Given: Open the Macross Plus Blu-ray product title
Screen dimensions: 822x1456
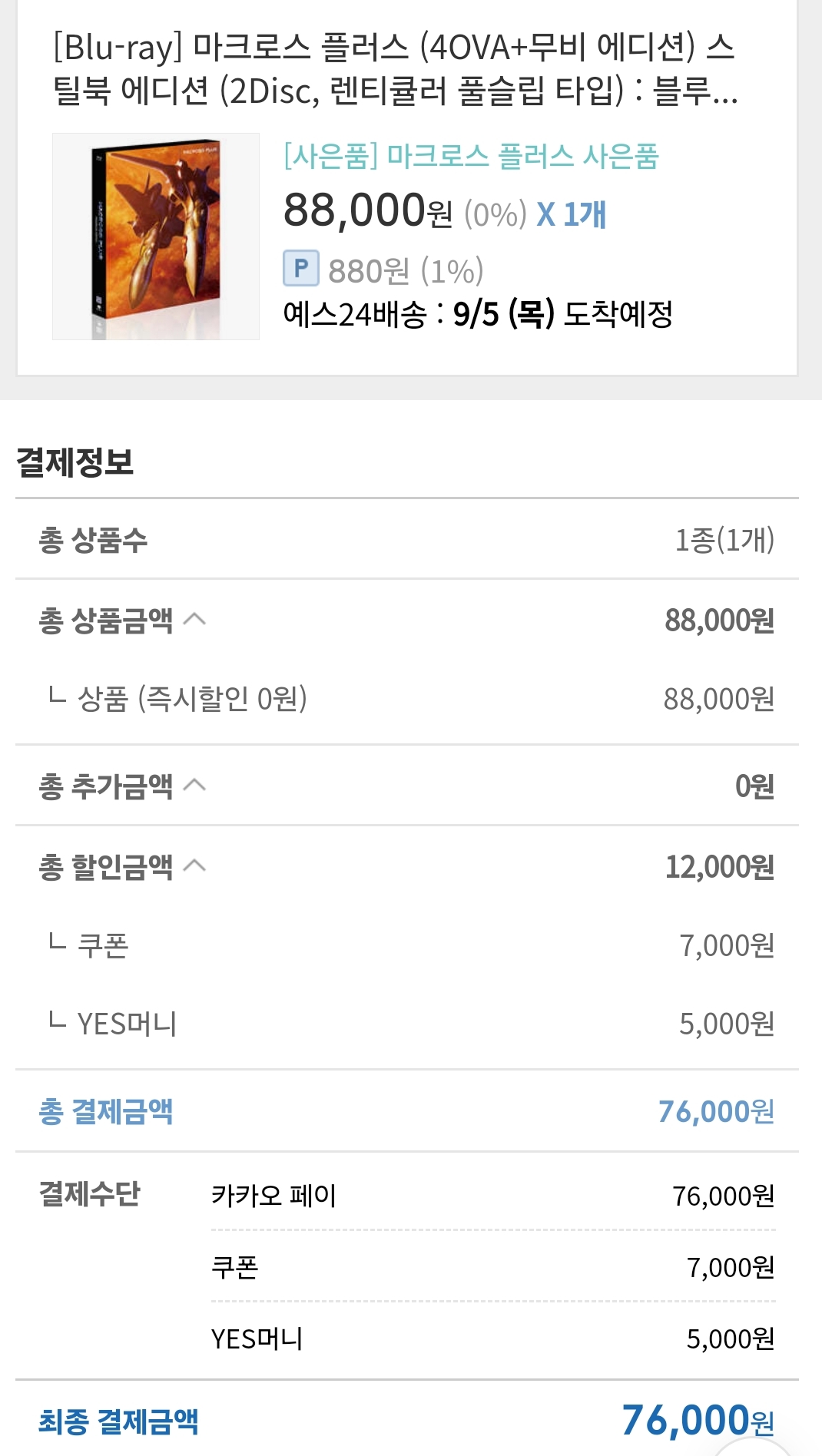Looking at the screenshot, I should click(x=394, y=69).
